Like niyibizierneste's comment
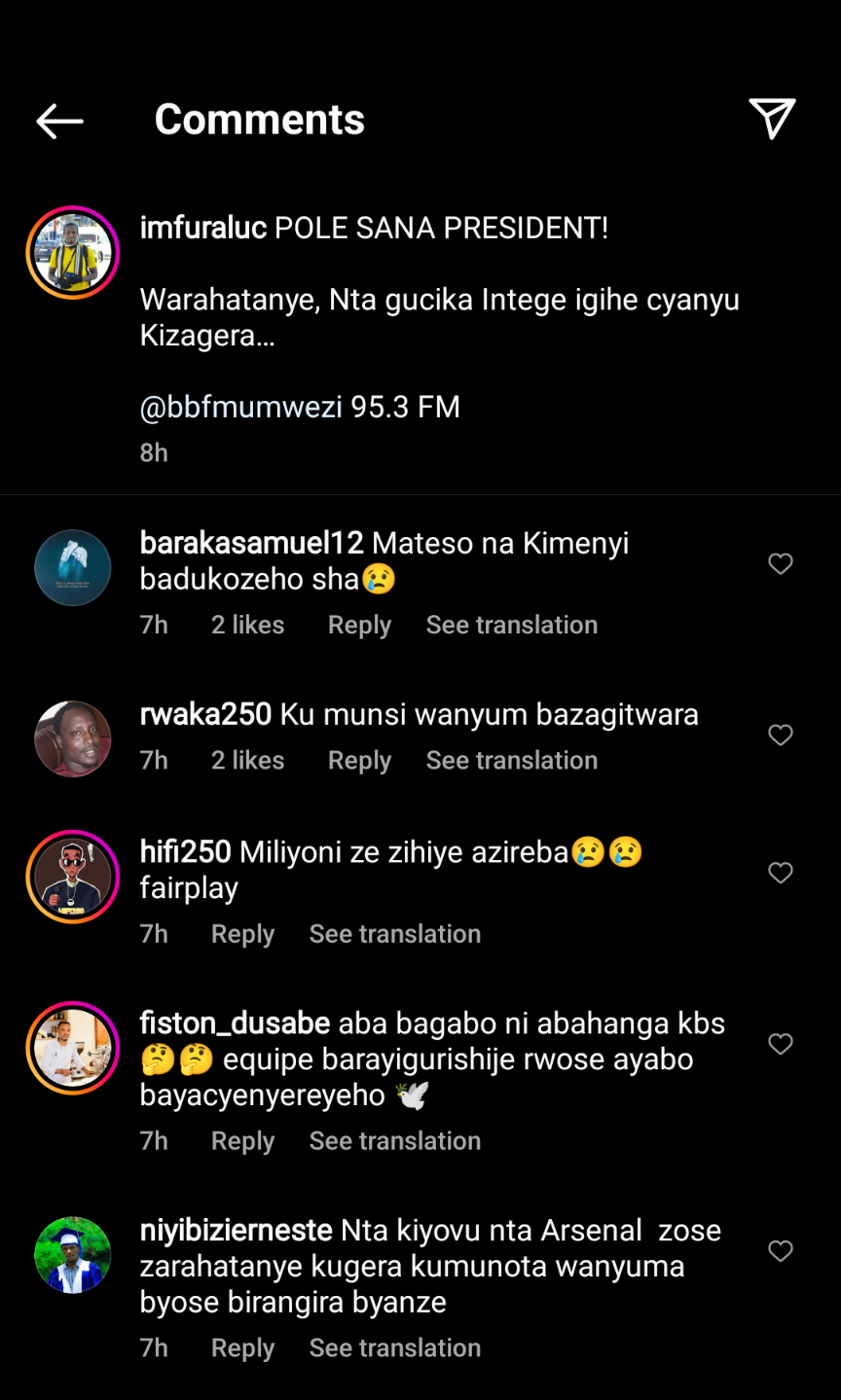 tap(781, 1251)
